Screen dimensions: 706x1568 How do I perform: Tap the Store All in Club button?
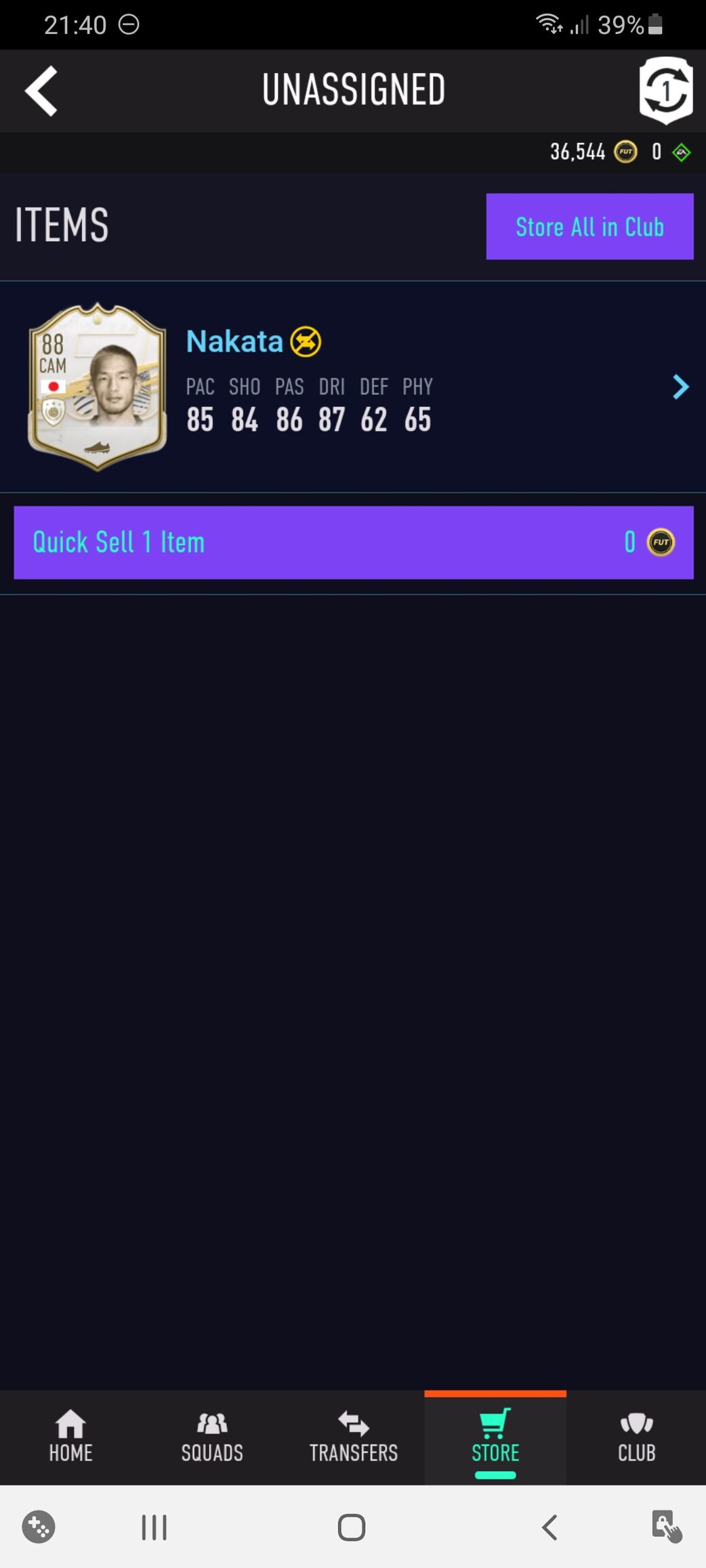click(x=589, y=226)
